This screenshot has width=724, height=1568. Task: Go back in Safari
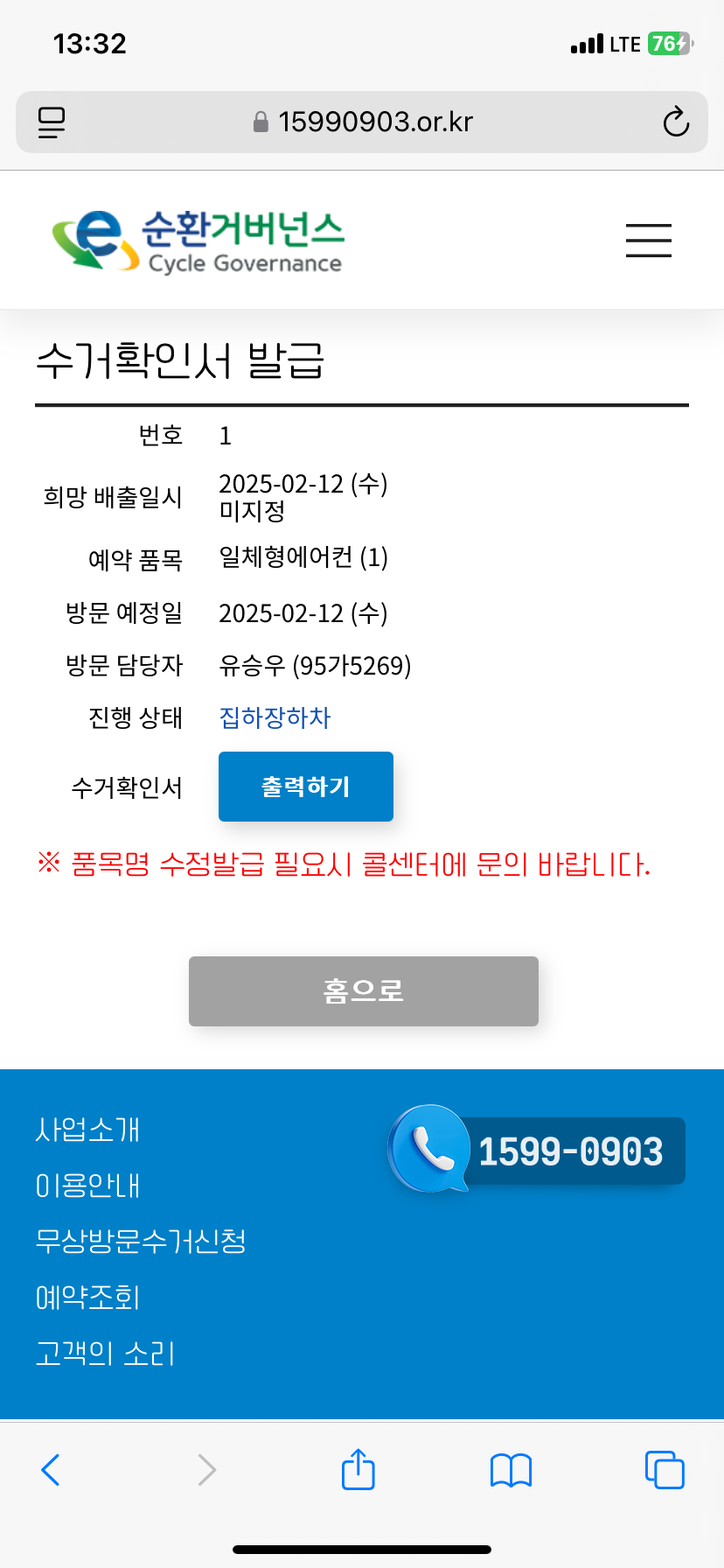(51, 1470)
